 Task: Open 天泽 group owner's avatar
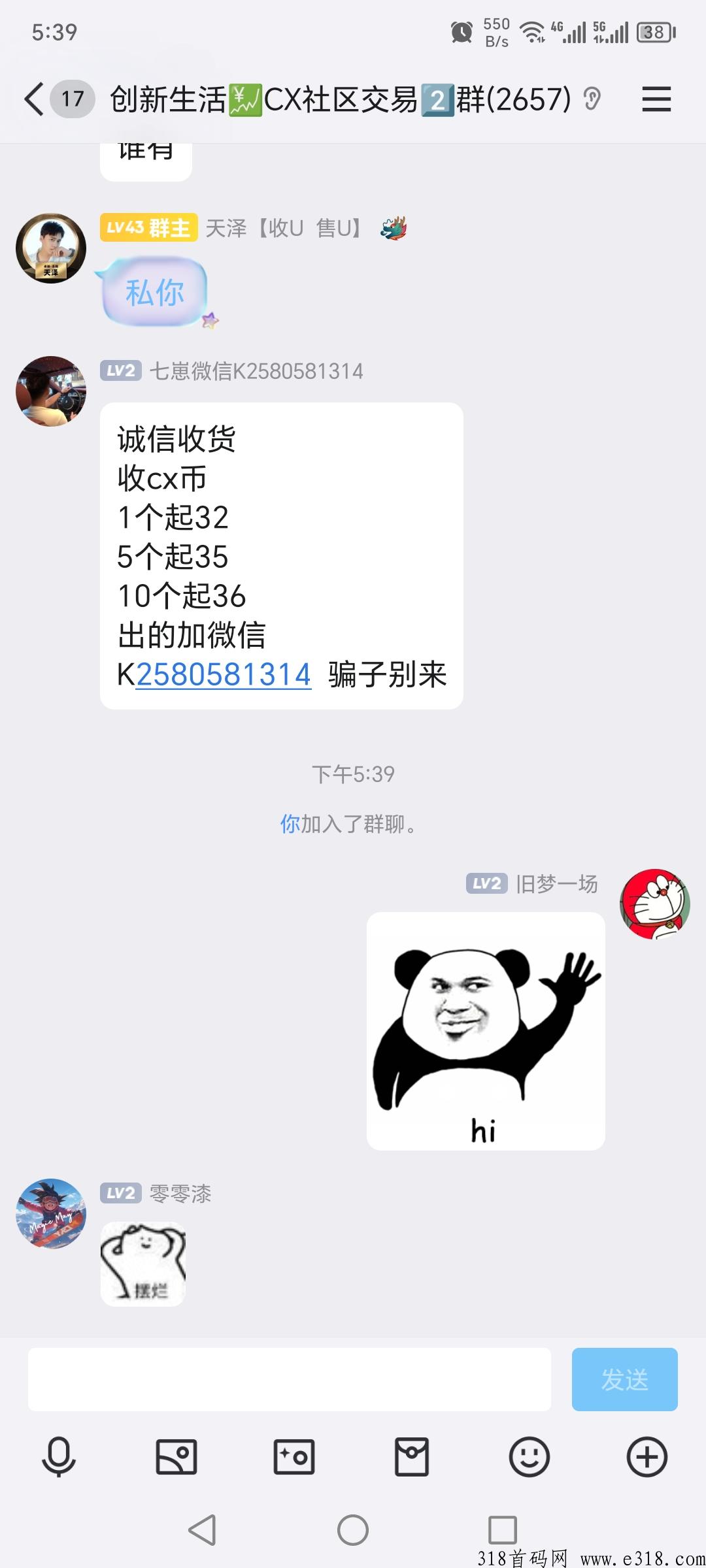51,248
